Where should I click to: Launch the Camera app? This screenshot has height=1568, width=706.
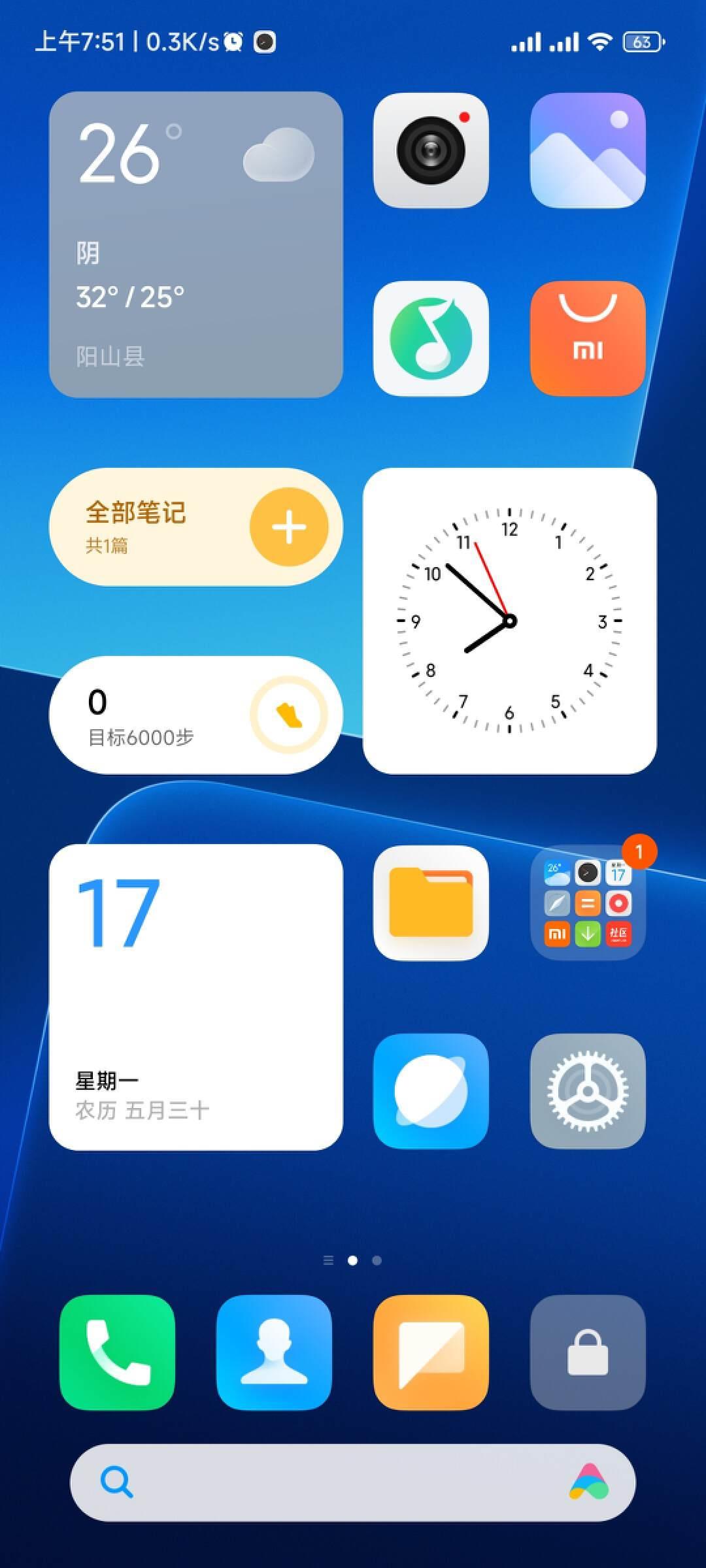coord(431,150)
